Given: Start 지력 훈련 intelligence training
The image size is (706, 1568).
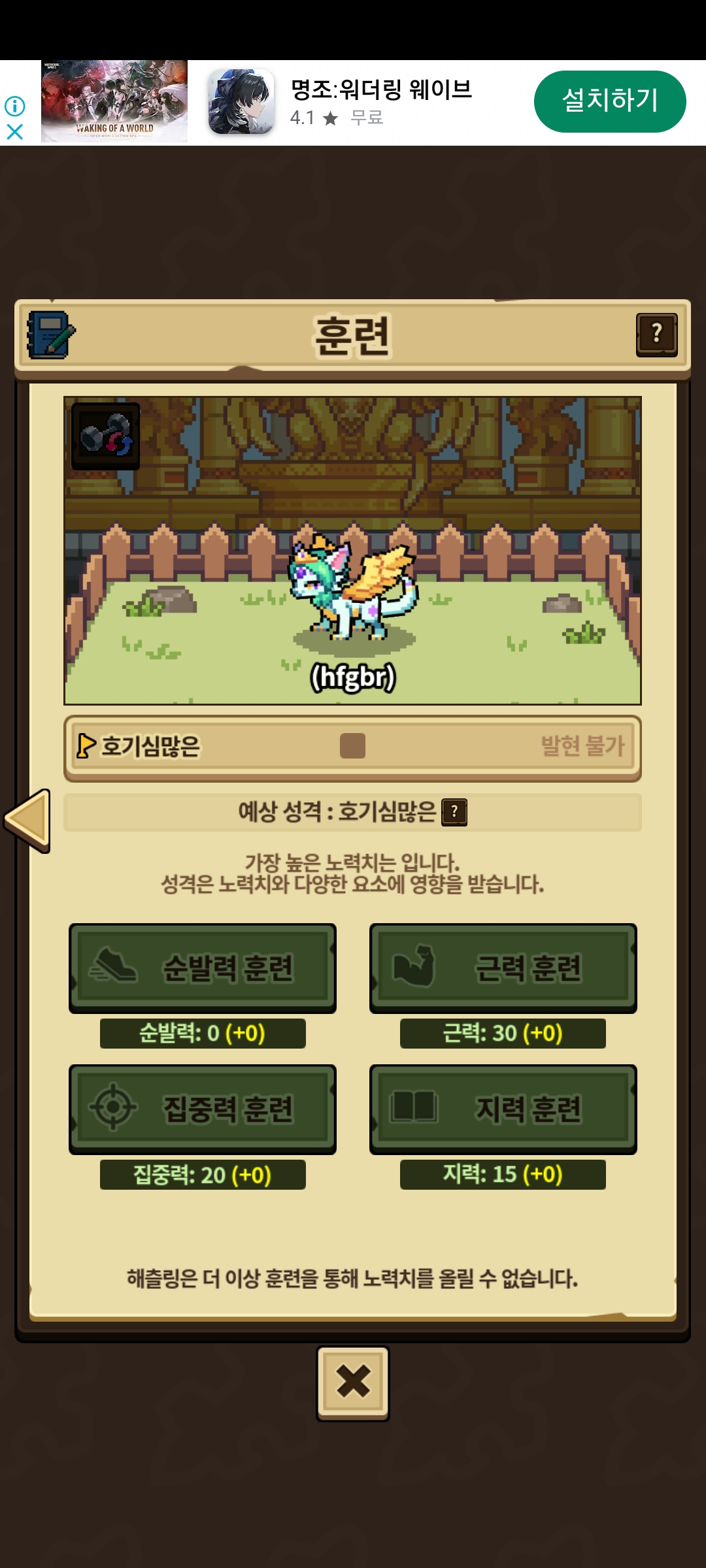Looking at the screenshot, I should pos(503,1109).
